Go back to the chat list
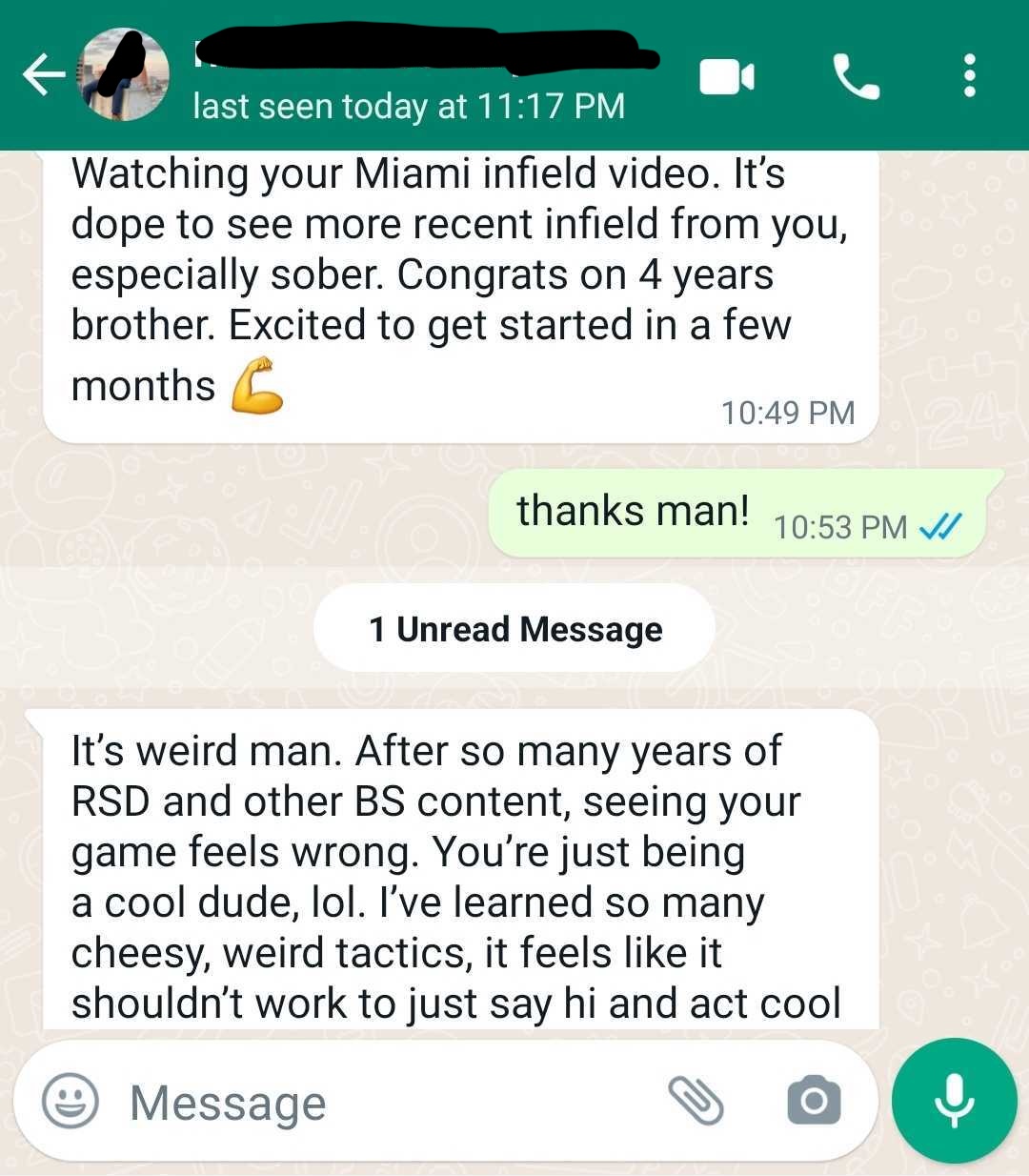The height and width of the screenshot is (1176, 1029). point(43,75)
